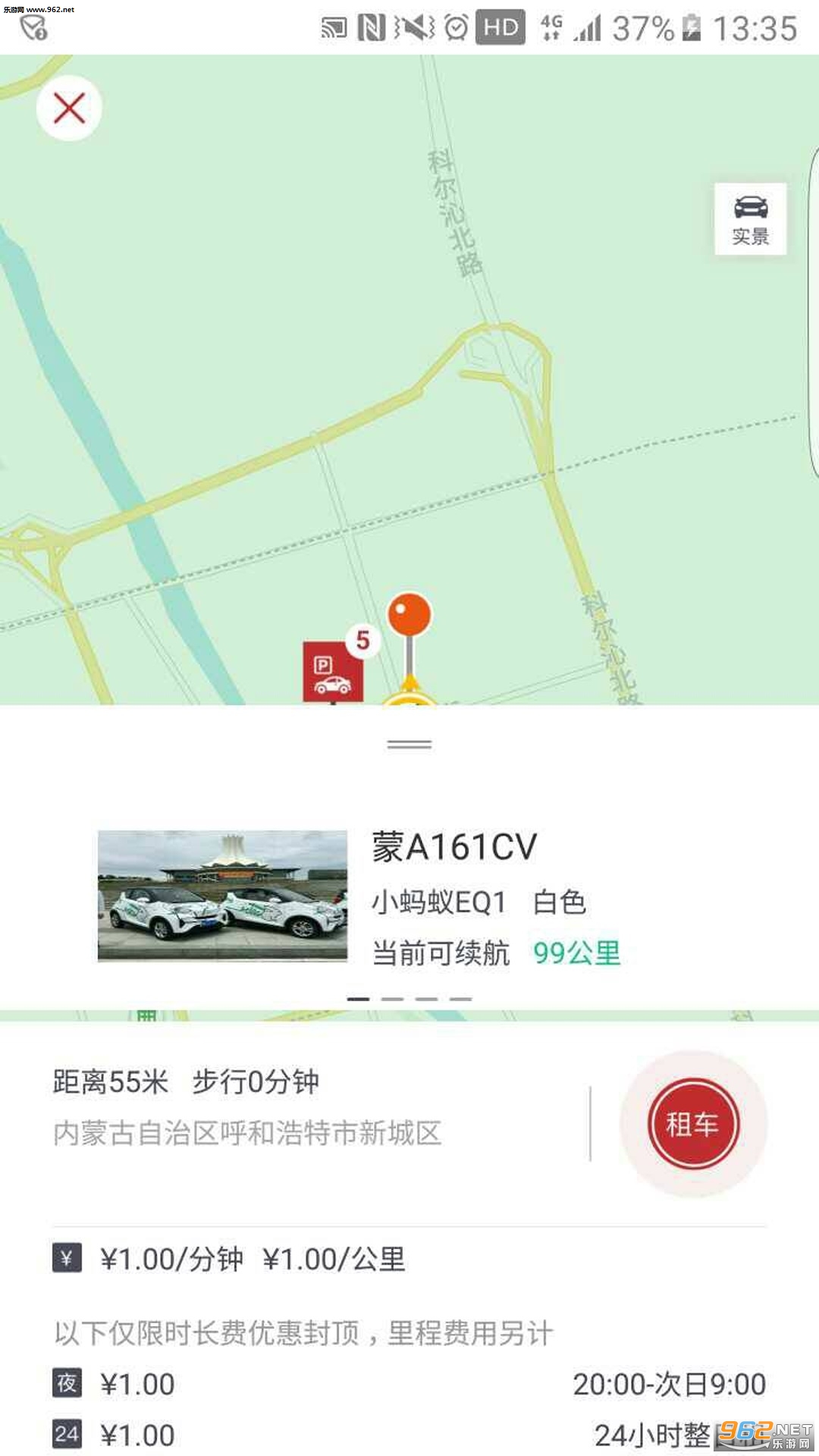Select the parking station marker with 5 cars
The image size is (819, 1456).
(334, 670)
